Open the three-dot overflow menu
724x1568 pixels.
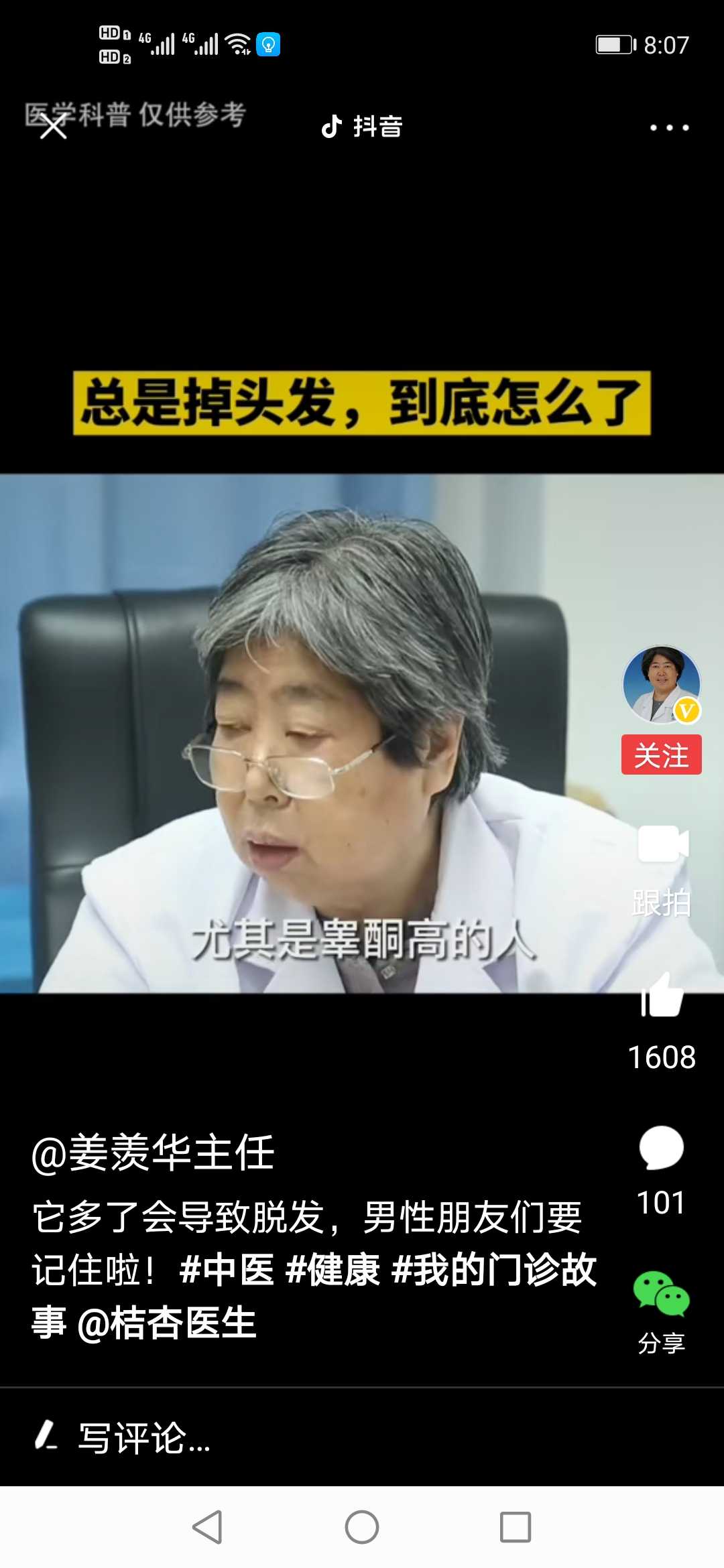pyautogui.click(x=669, y=127)
